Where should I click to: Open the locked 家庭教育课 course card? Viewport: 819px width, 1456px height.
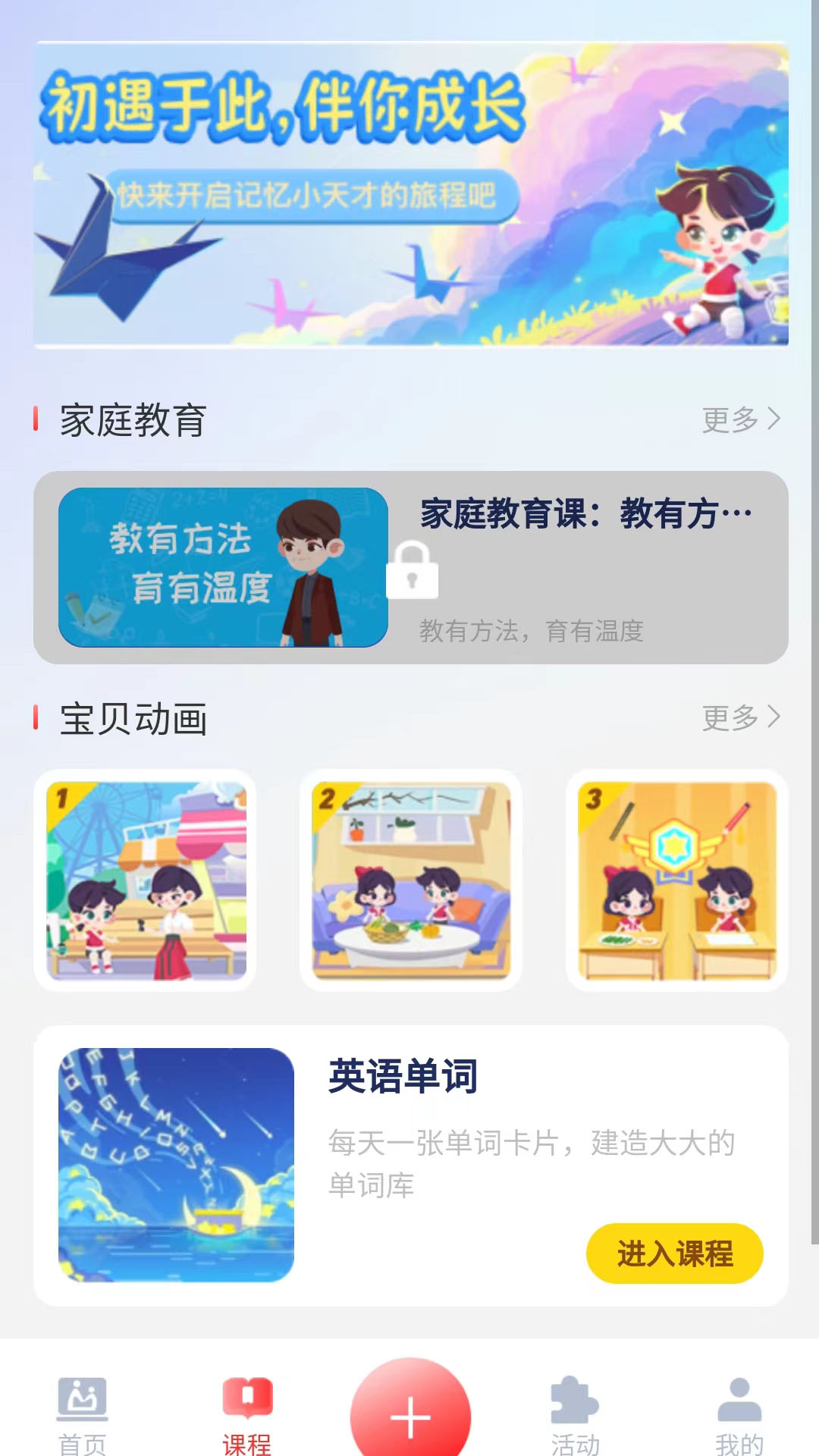(411, 567)
